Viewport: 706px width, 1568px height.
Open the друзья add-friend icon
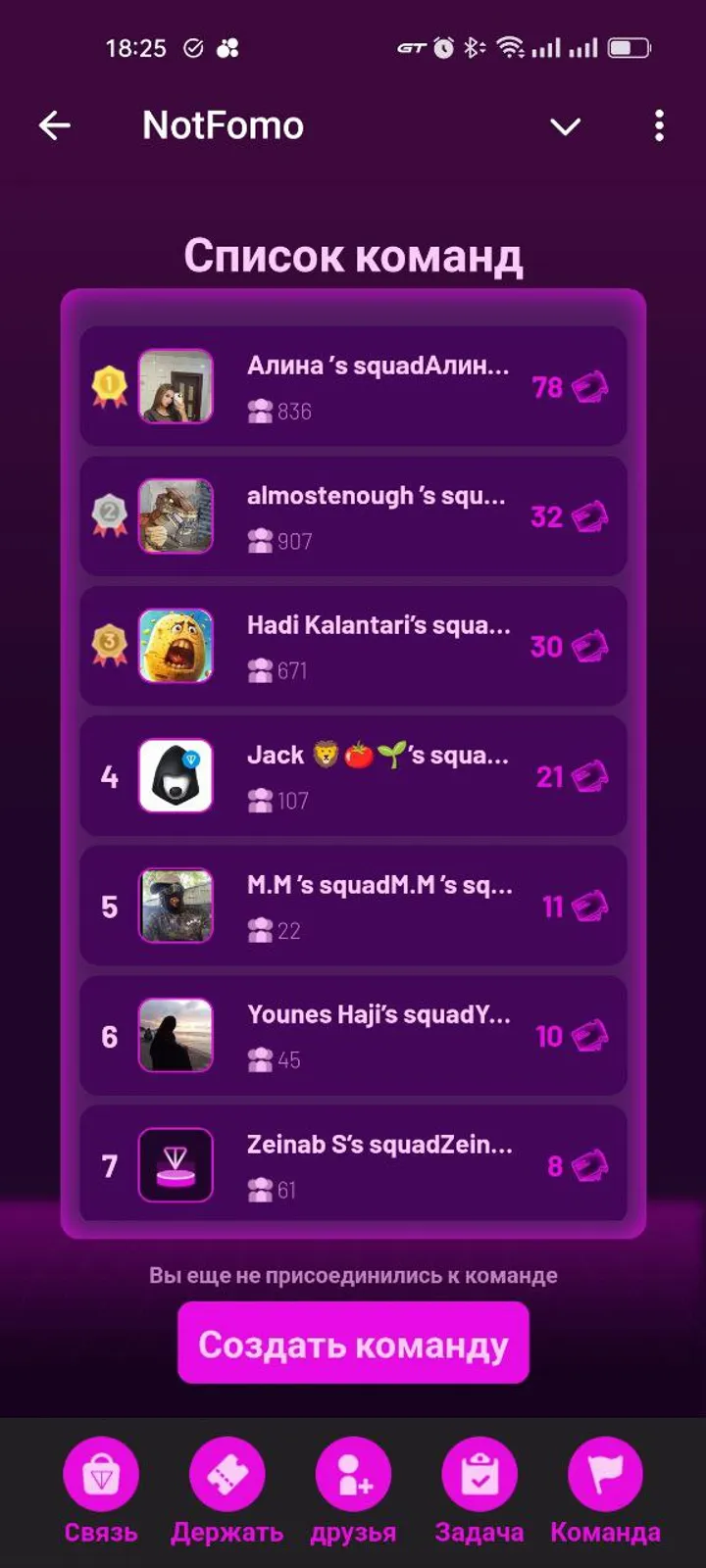(x=352, y=1472)
